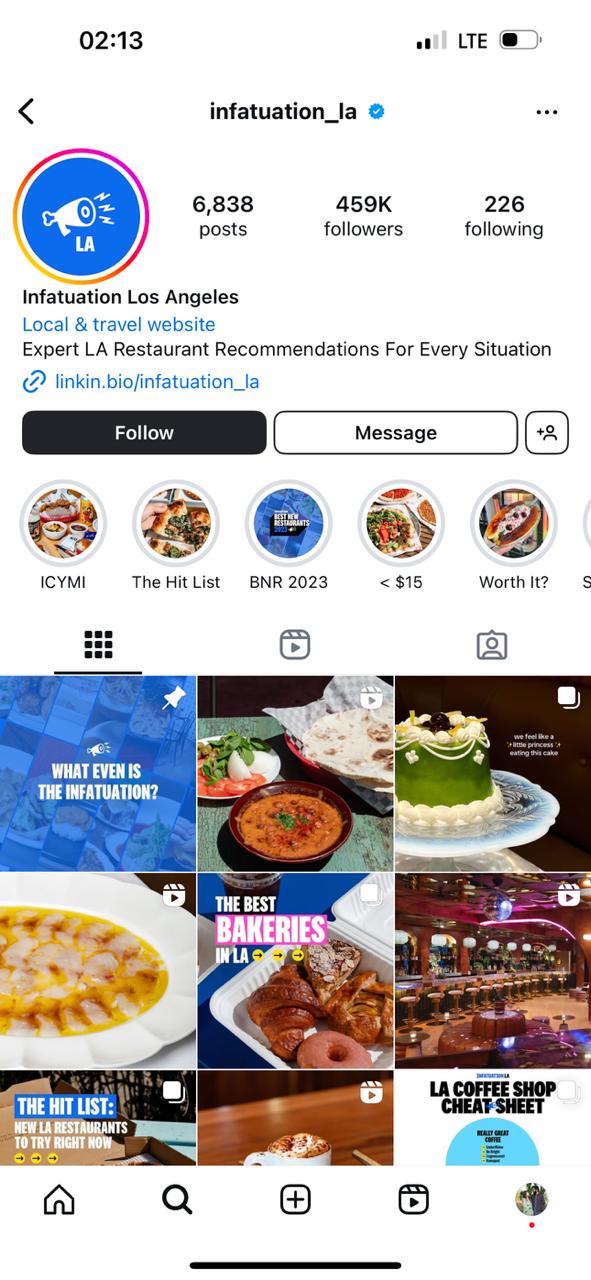Go back using the top-left arrow

pos(26,111)
